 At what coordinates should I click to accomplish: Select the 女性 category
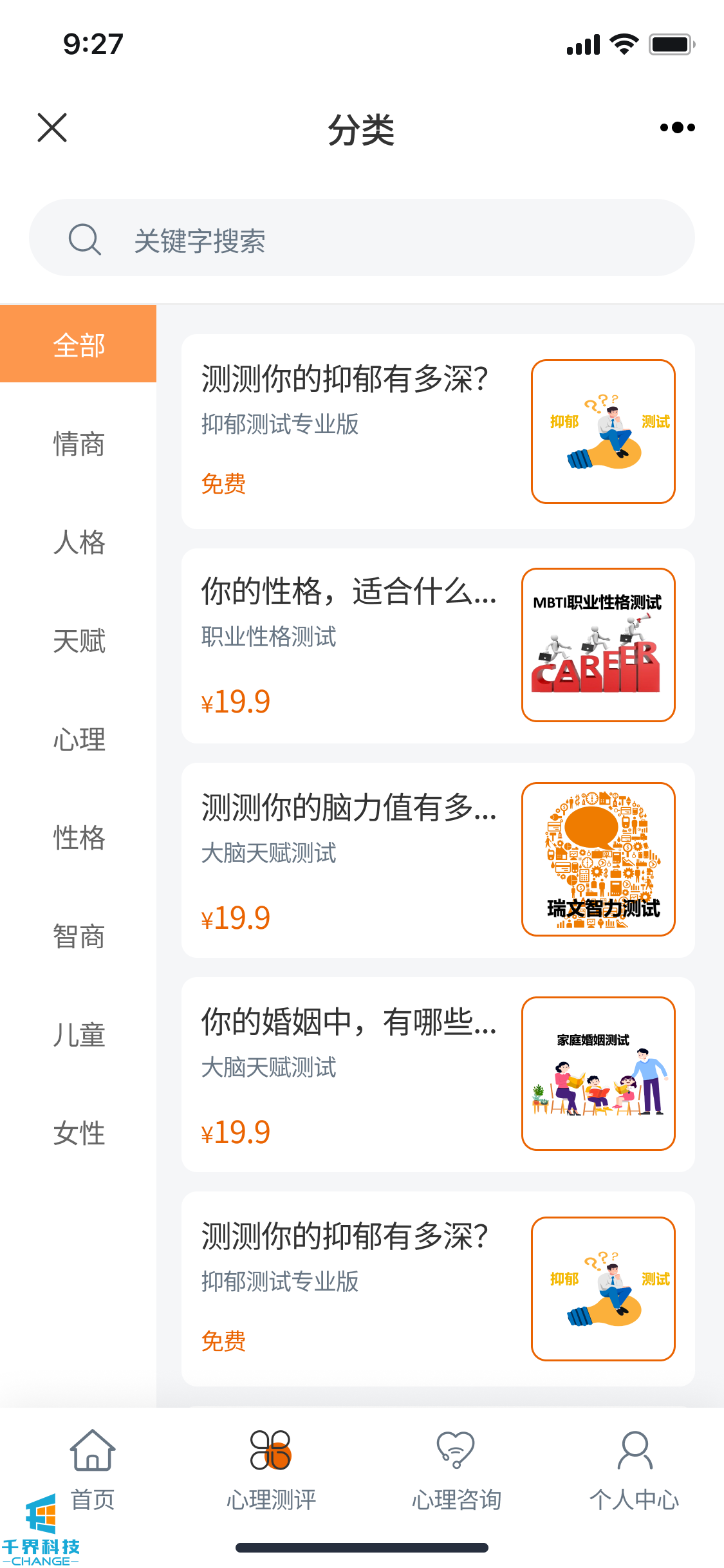coord(79,1133)
